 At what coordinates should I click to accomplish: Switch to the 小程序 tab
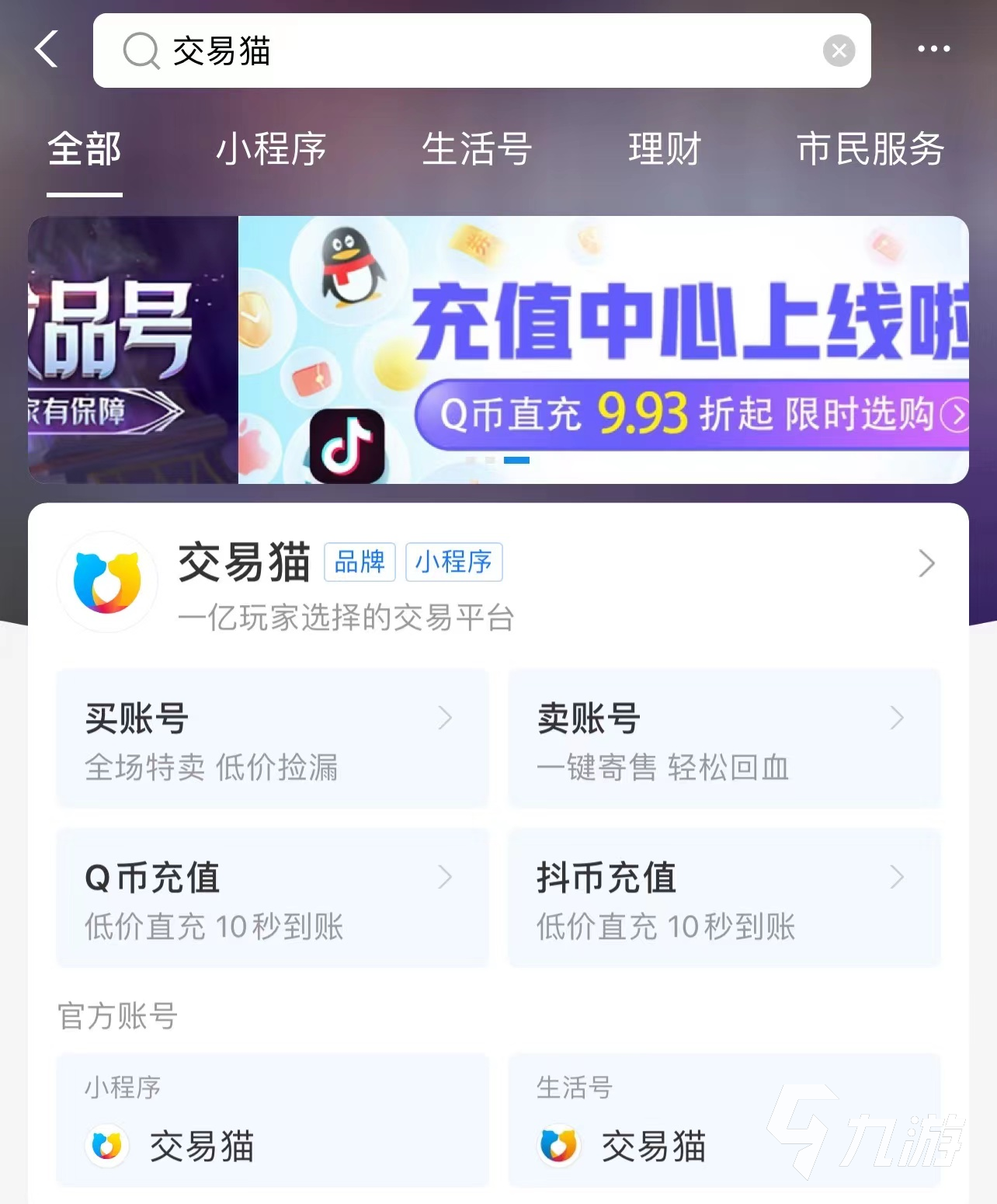(x=271, y=149)
